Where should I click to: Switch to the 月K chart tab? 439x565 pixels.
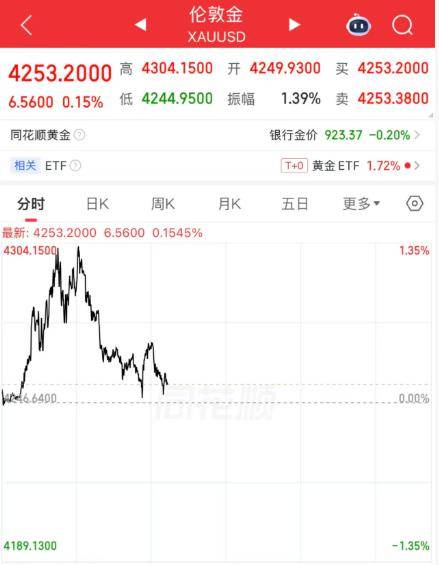coord(230,204)
